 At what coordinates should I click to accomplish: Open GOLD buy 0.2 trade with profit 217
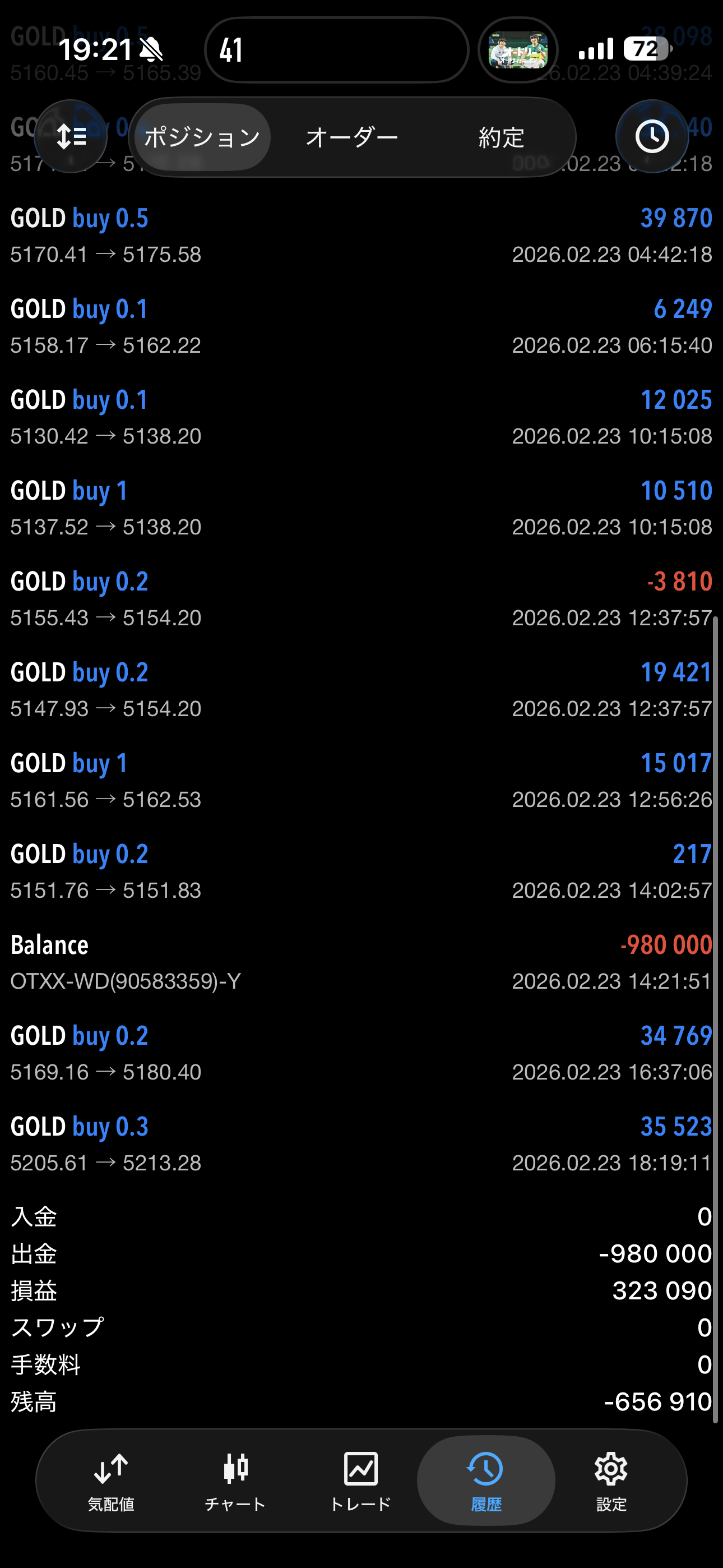(x=361, y=871)
